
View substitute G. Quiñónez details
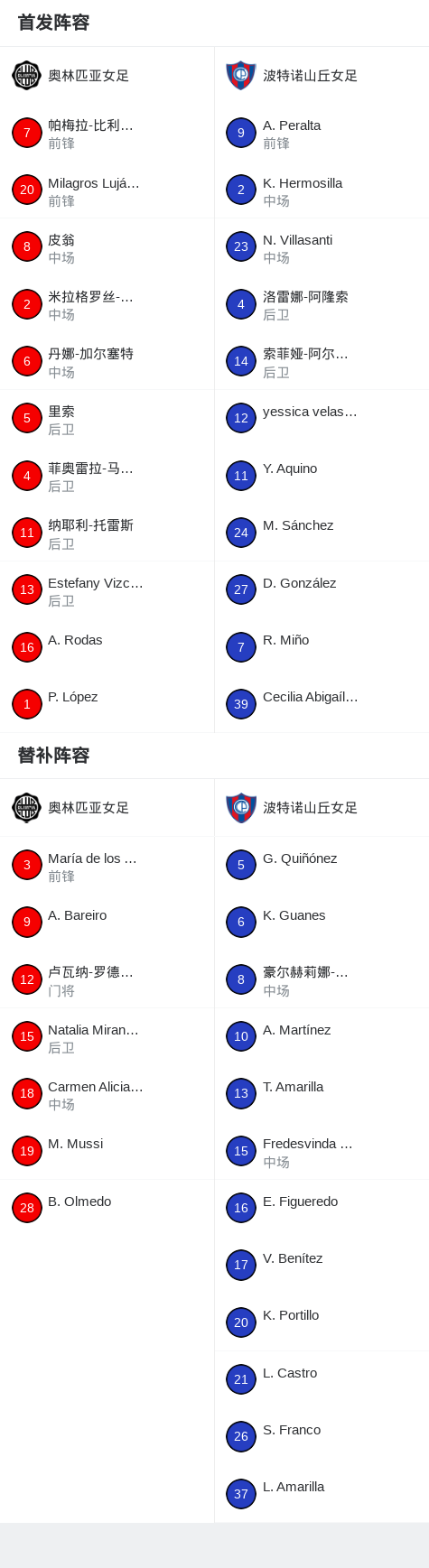pos(322,866)
